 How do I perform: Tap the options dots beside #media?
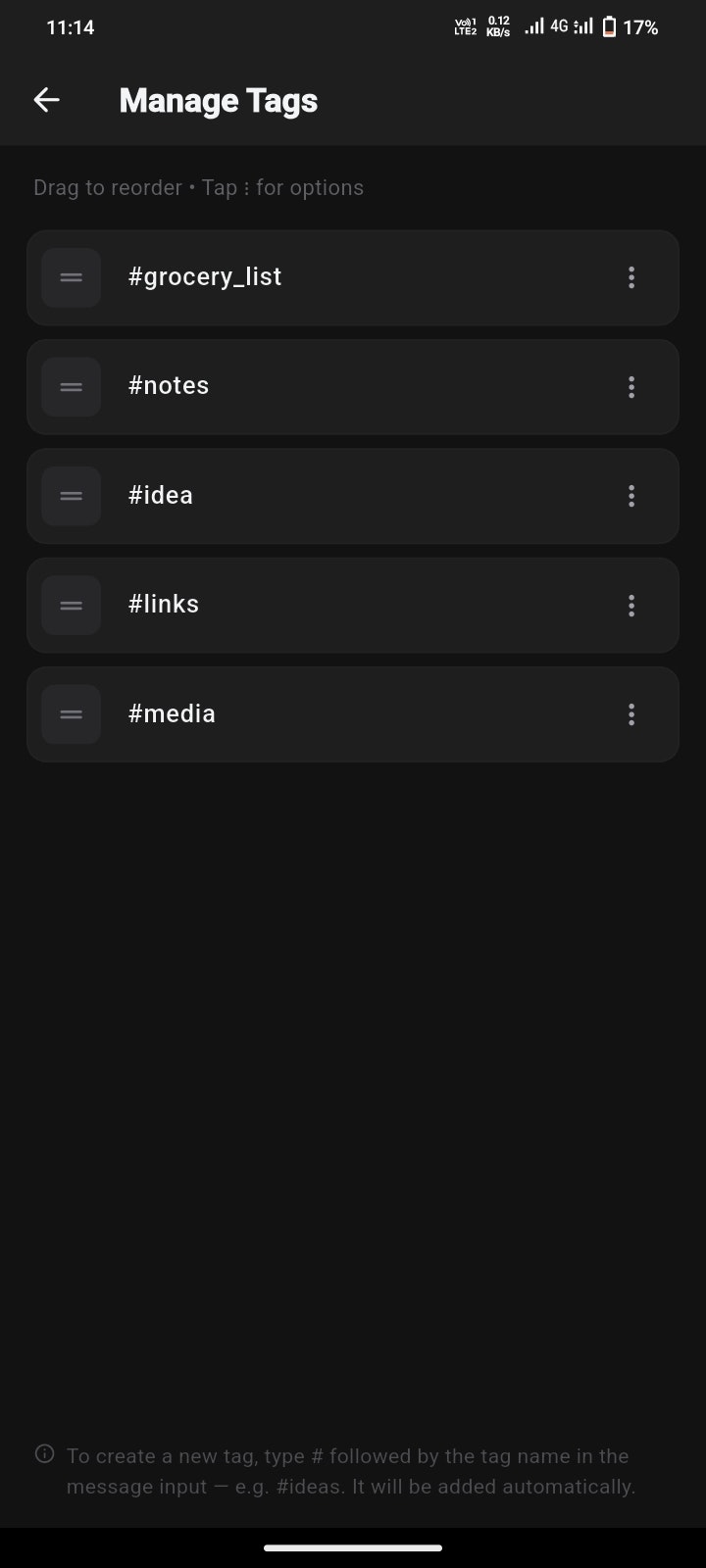pos(631,714)
